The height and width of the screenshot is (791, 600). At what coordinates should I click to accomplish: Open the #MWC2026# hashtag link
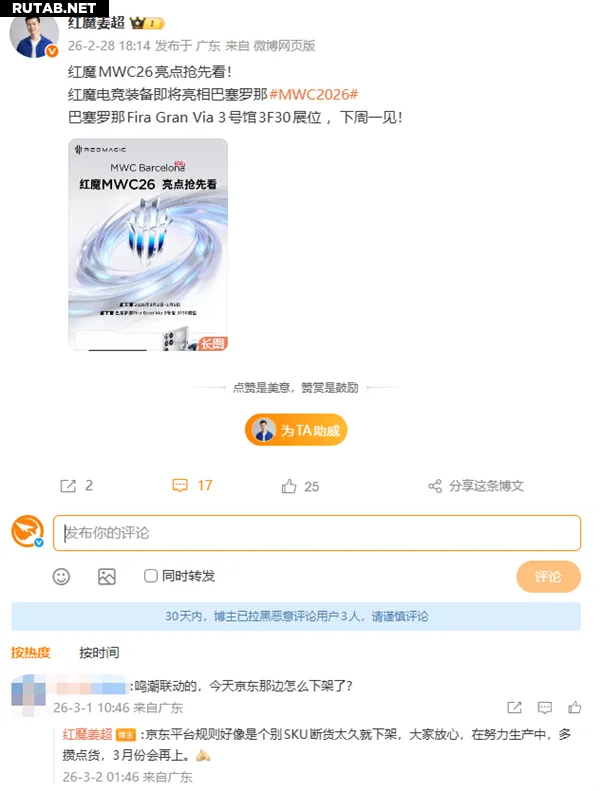(314, 94)
